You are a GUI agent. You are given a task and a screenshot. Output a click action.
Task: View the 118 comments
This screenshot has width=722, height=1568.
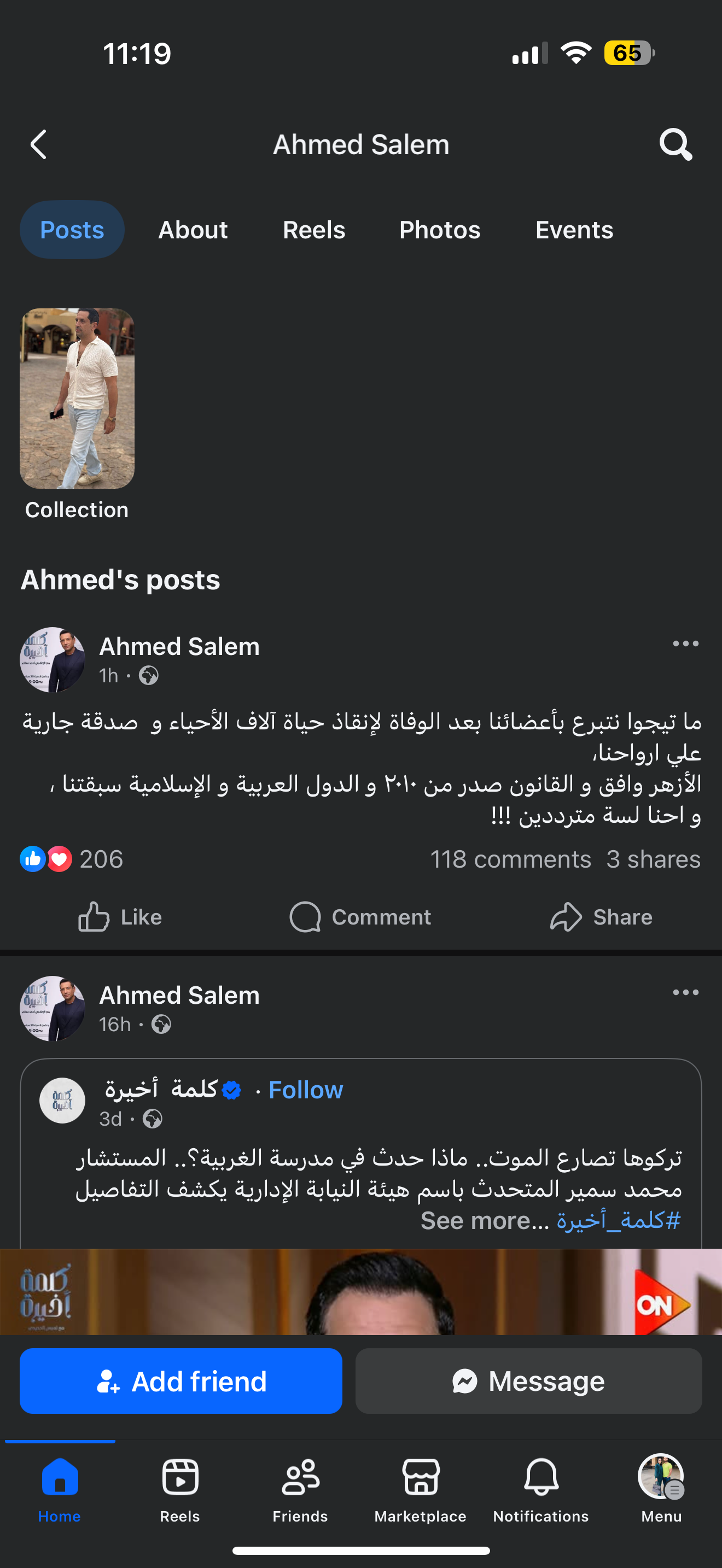click(x=510, y=859)
